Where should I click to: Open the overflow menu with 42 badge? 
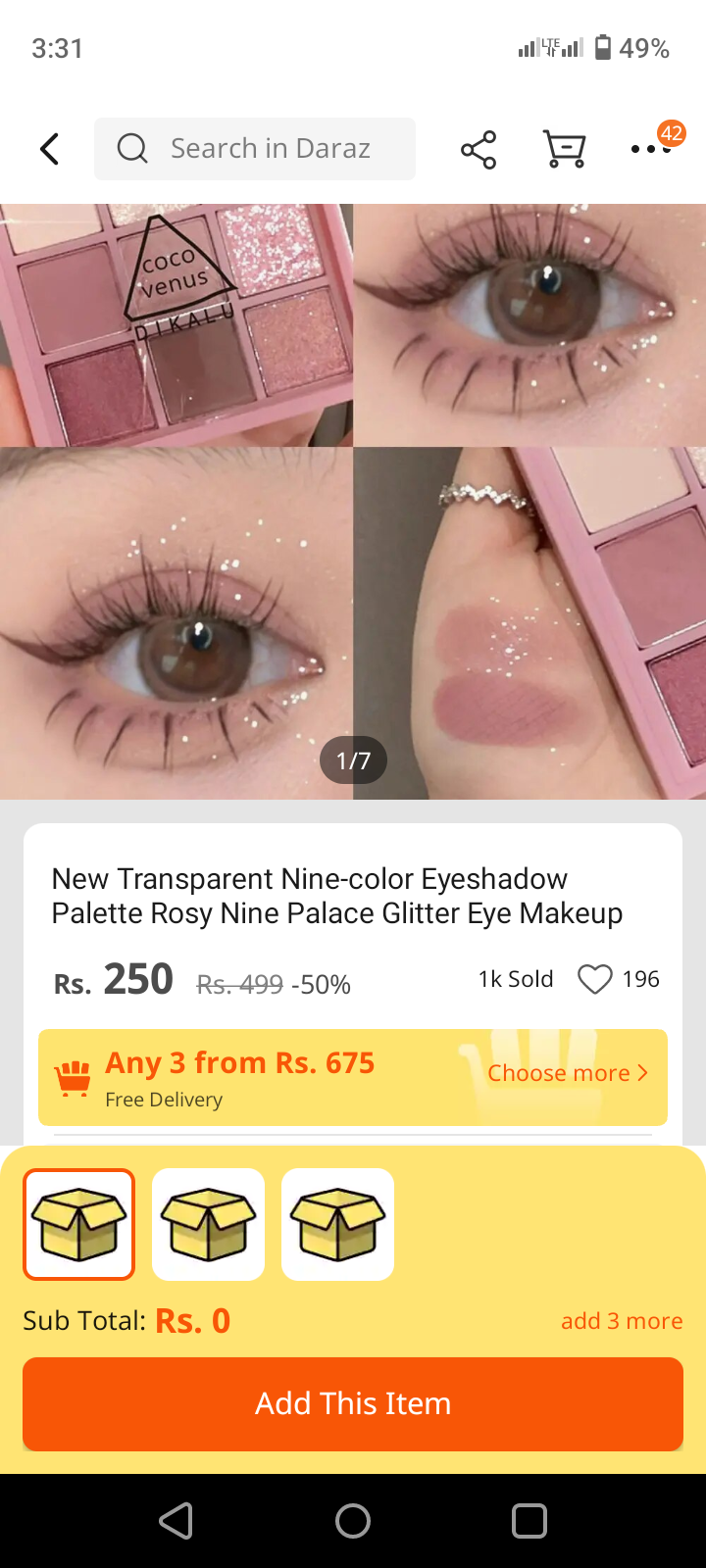pos(650,149)
